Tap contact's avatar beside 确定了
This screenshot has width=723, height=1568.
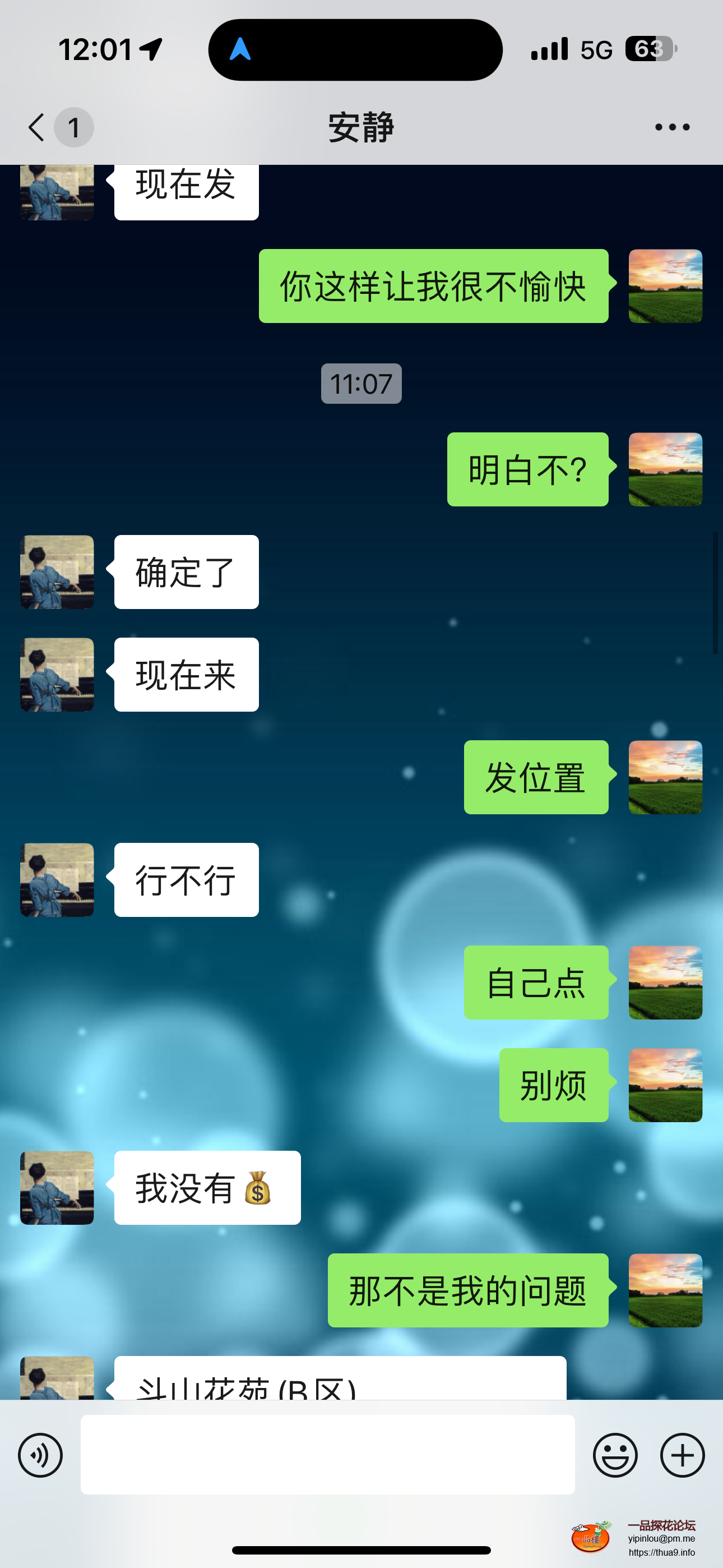click(57, 572)
